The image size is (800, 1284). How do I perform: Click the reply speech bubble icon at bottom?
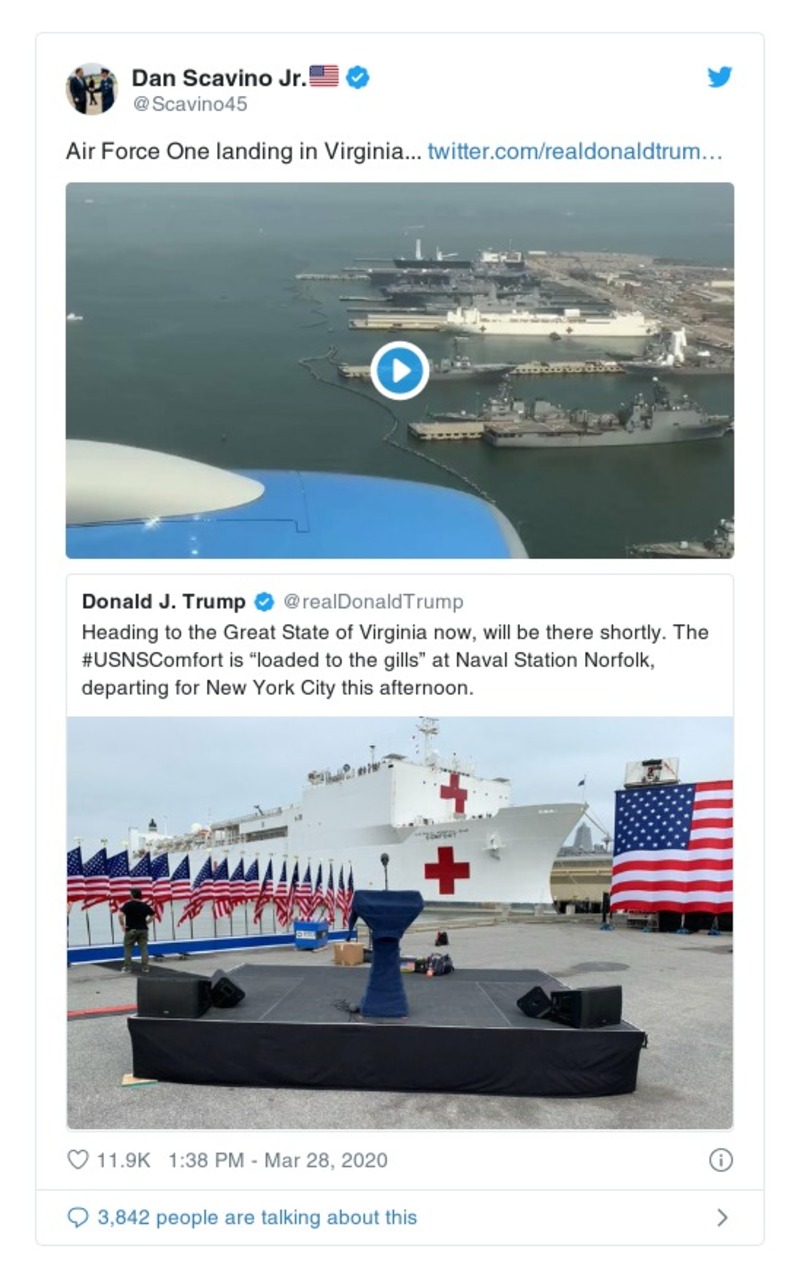(x=78, y=1217)
